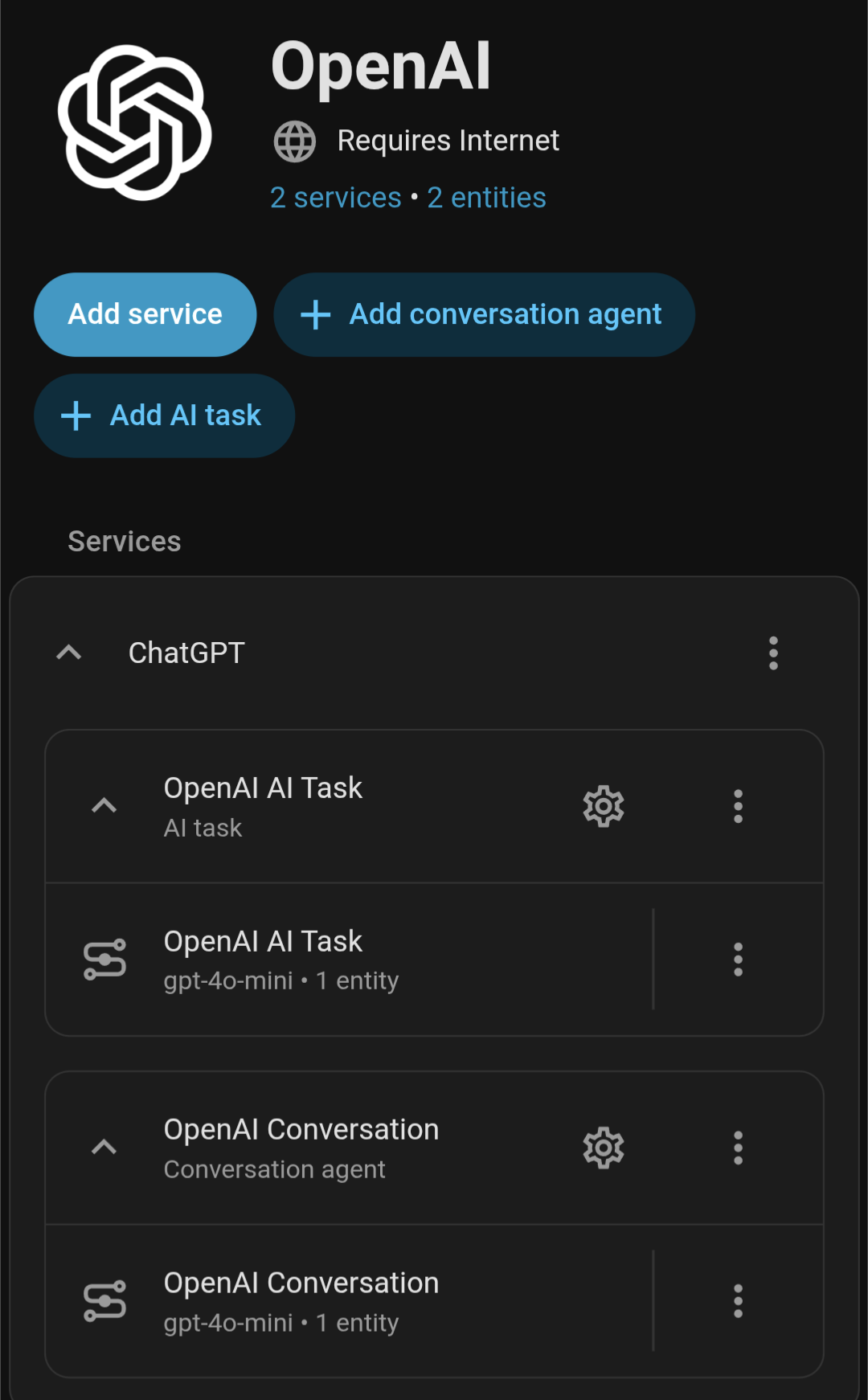868x1400 pixels.
Task: Configure the OpenAI Conversation agent via gear
Action: click(604, 1148)
